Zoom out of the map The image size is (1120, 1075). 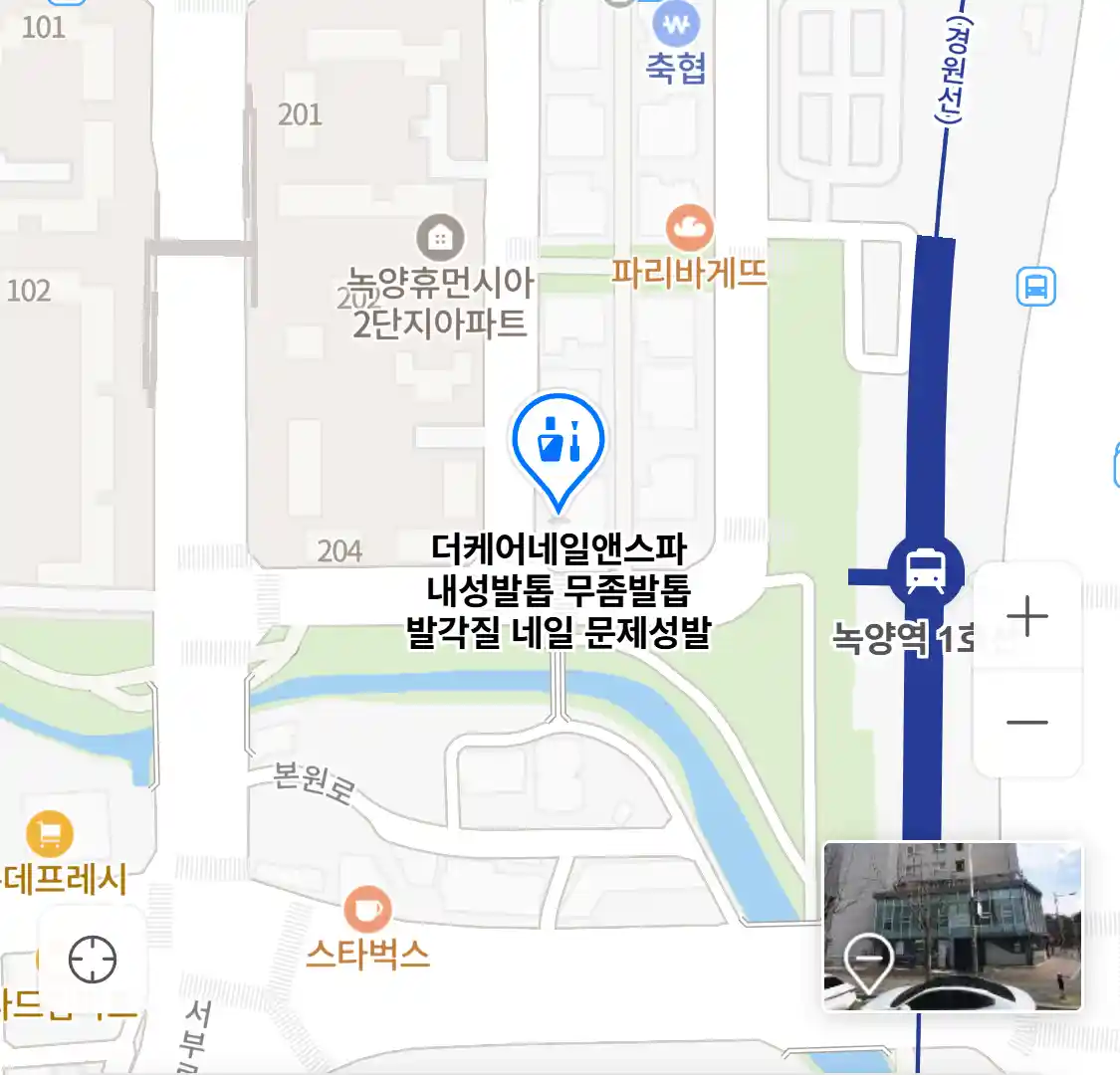[x=1026, y=723]
